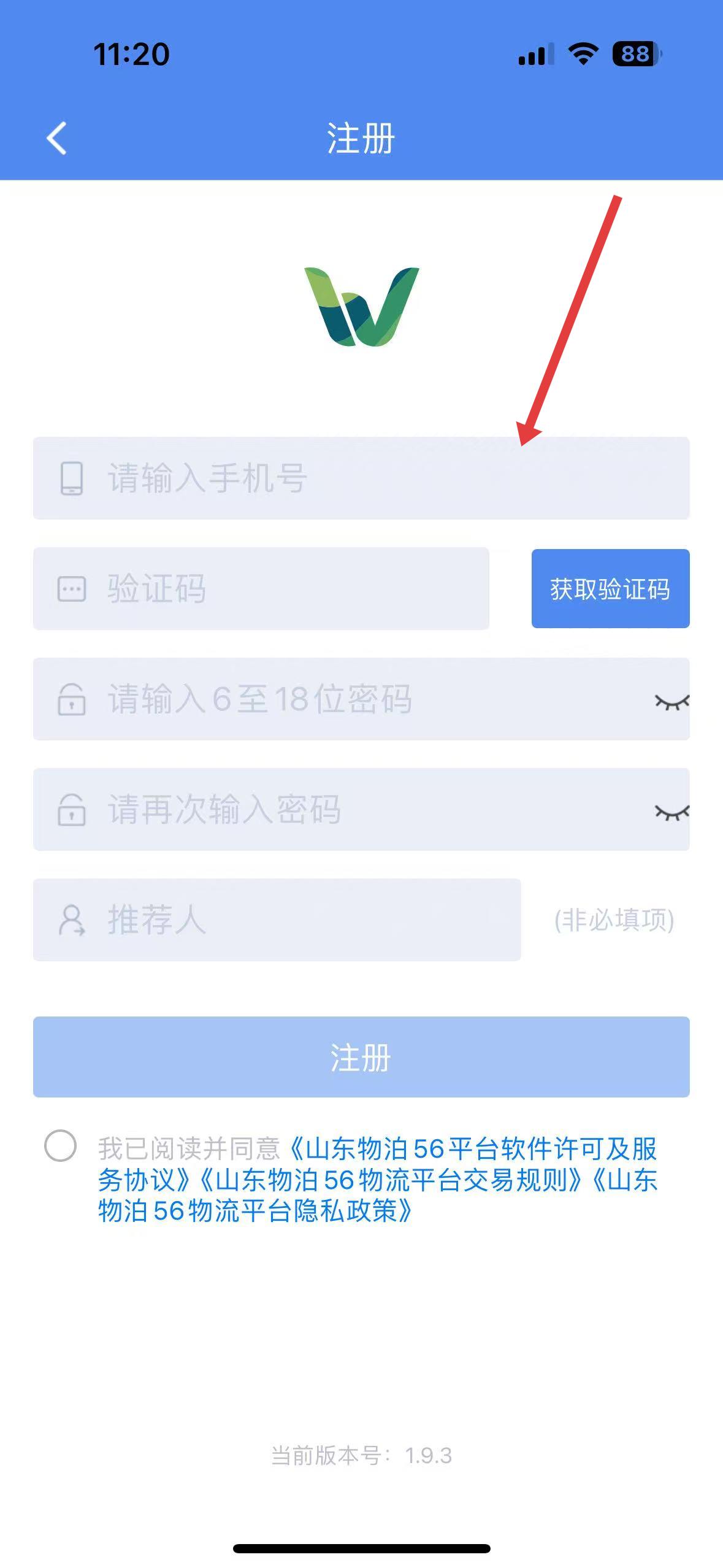This screenshot has height=1568, width=723.
Task: Check the 我已阅读并同意 agreement circle
Action: 61,1145
